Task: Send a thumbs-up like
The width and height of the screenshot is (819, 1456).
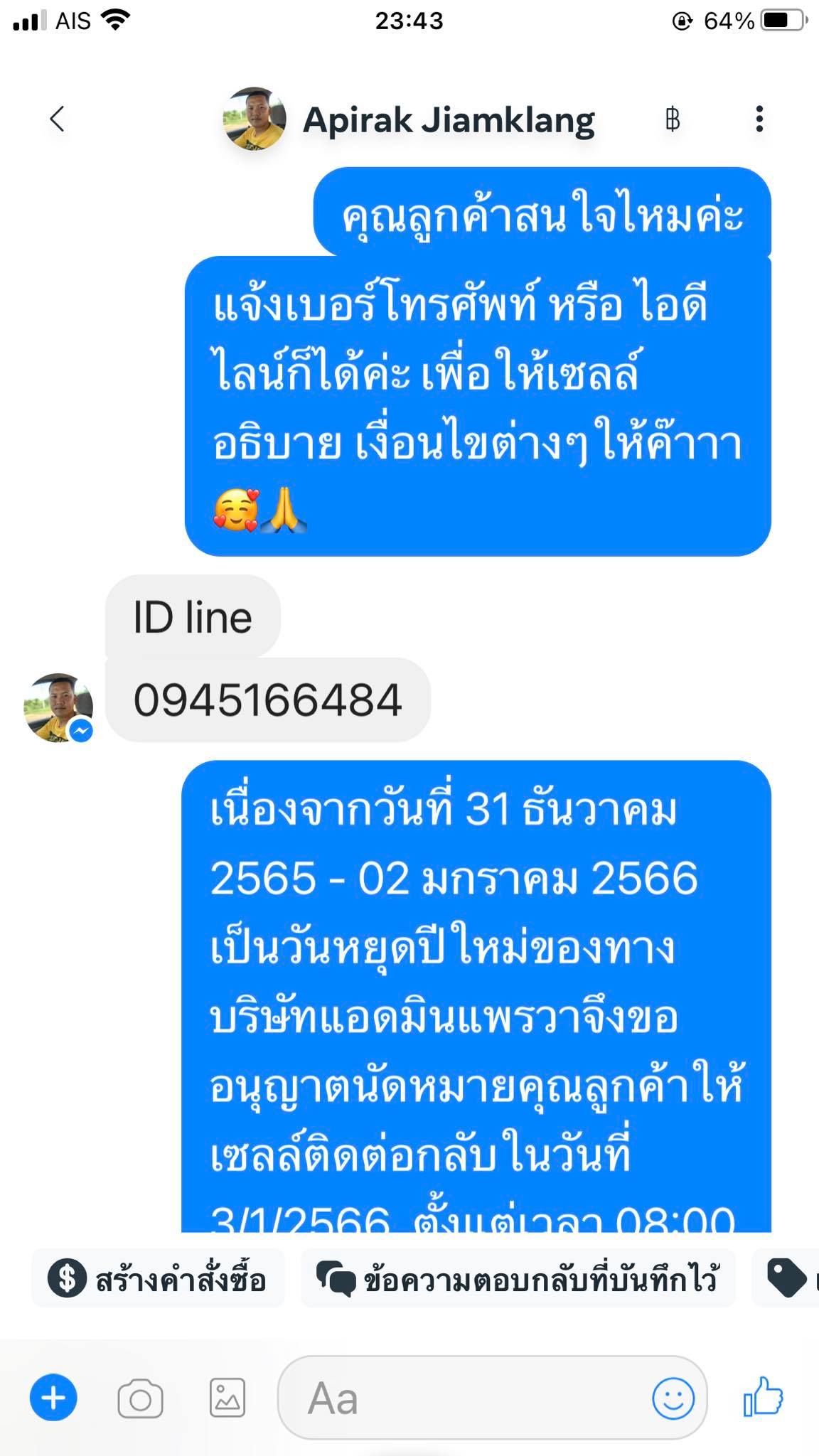Action: (763, 1396)
